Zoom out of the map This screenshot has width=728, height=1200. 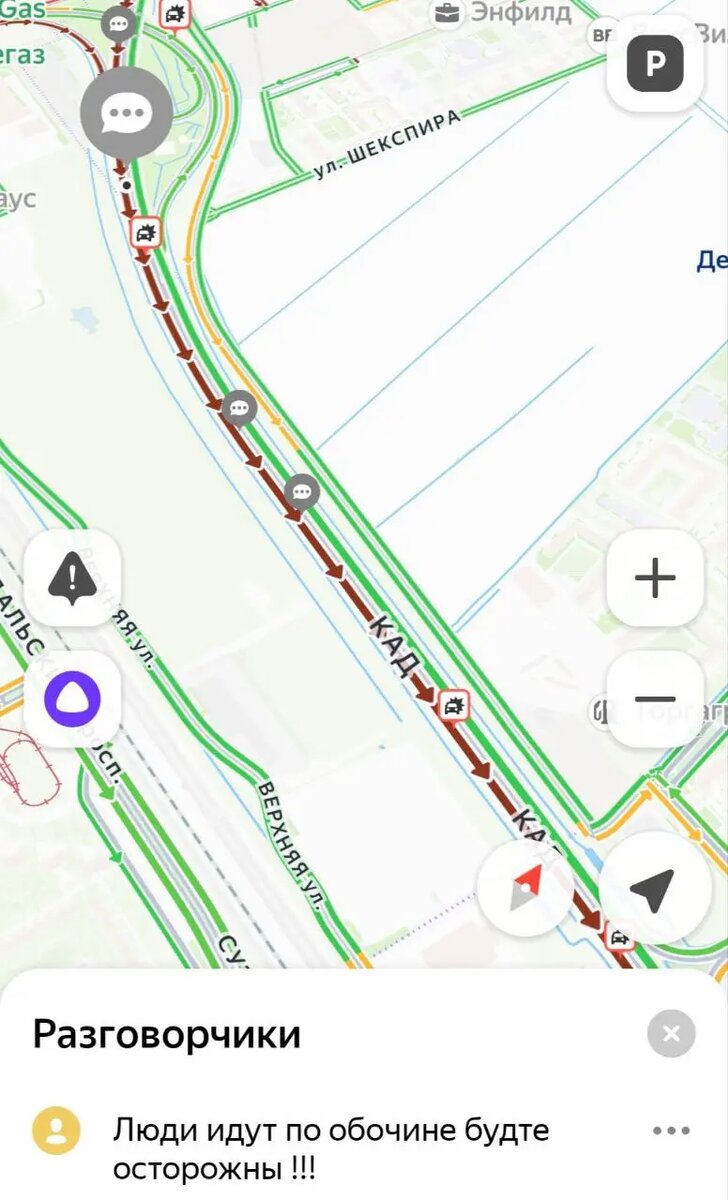coord(655,699)
